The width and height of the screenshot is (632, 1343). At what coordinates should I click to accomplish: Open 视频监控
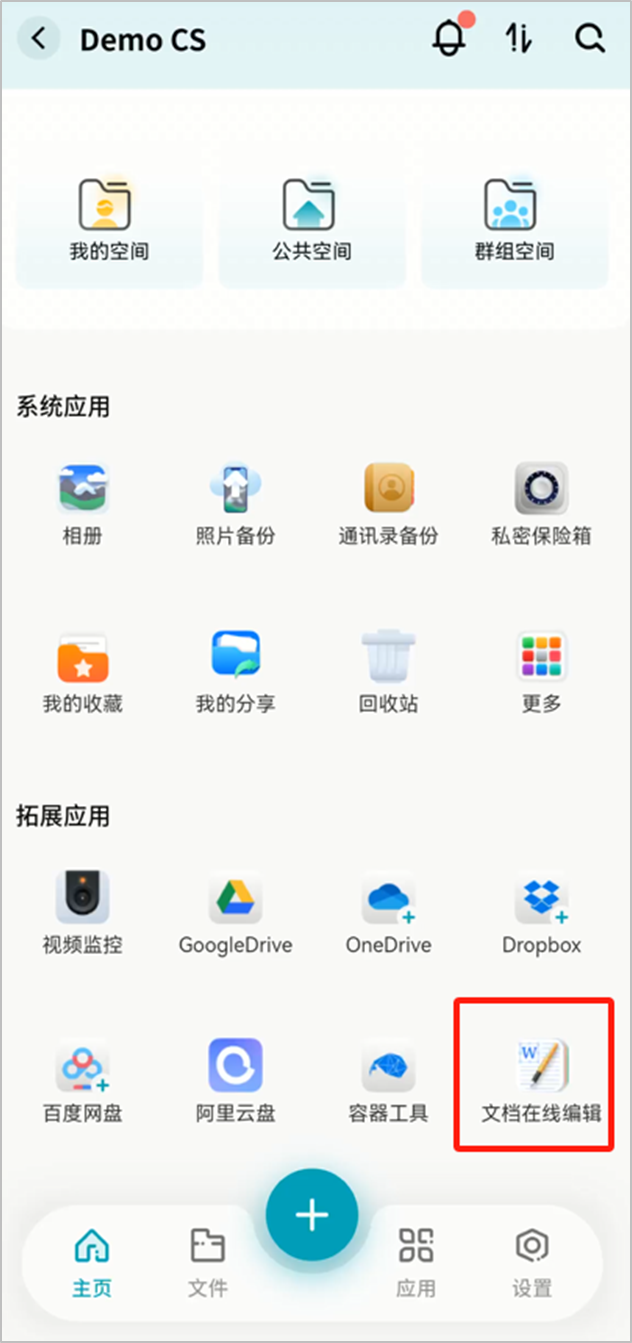pyautogui.click(x=83, y=912)
